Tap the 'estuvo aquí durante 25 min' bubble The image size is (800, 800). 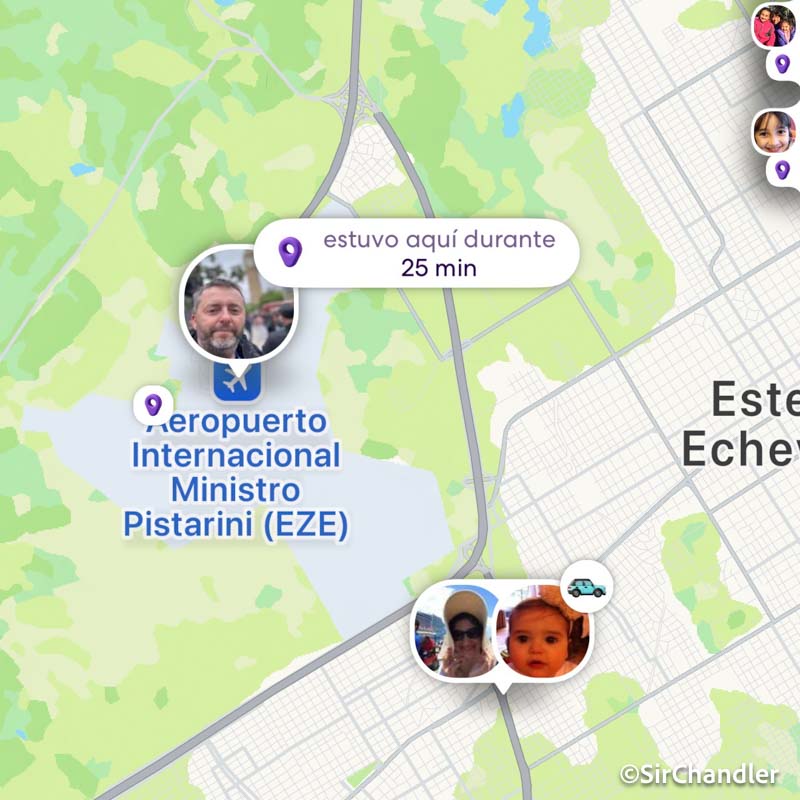click(416, 253)
